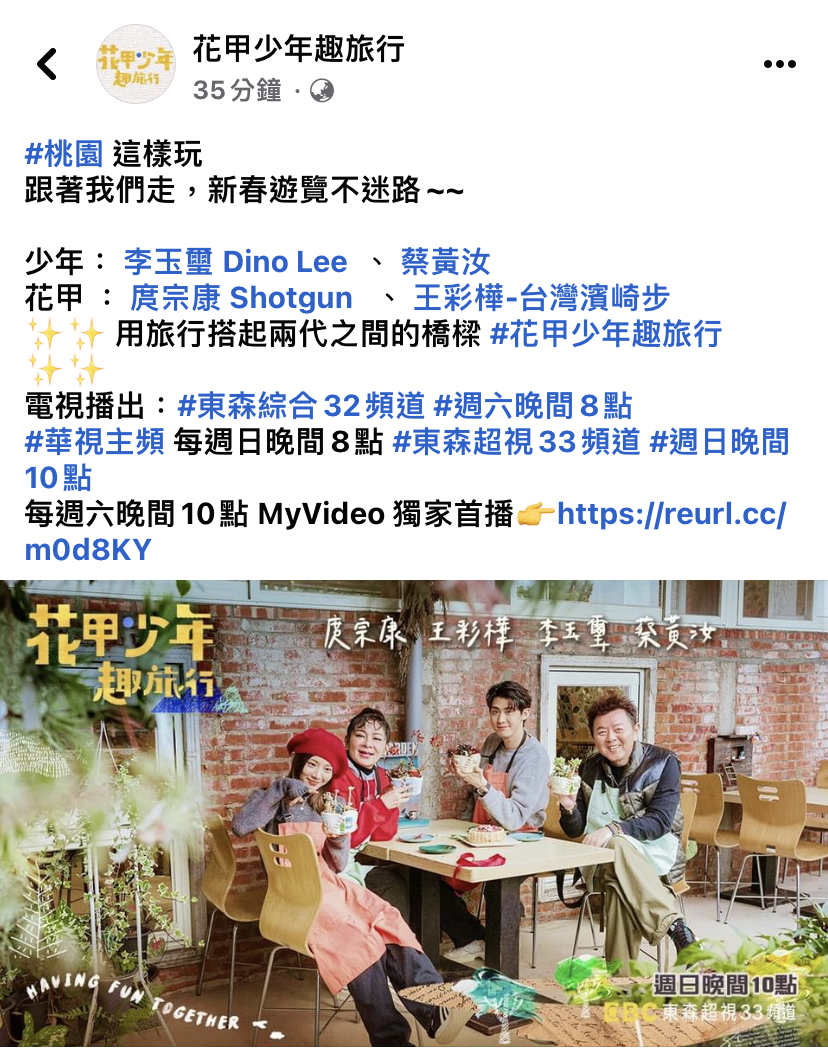The image size is (828, 1053).
Task: Open hashtag #週六晚間8點
Action: click(532, 405)
